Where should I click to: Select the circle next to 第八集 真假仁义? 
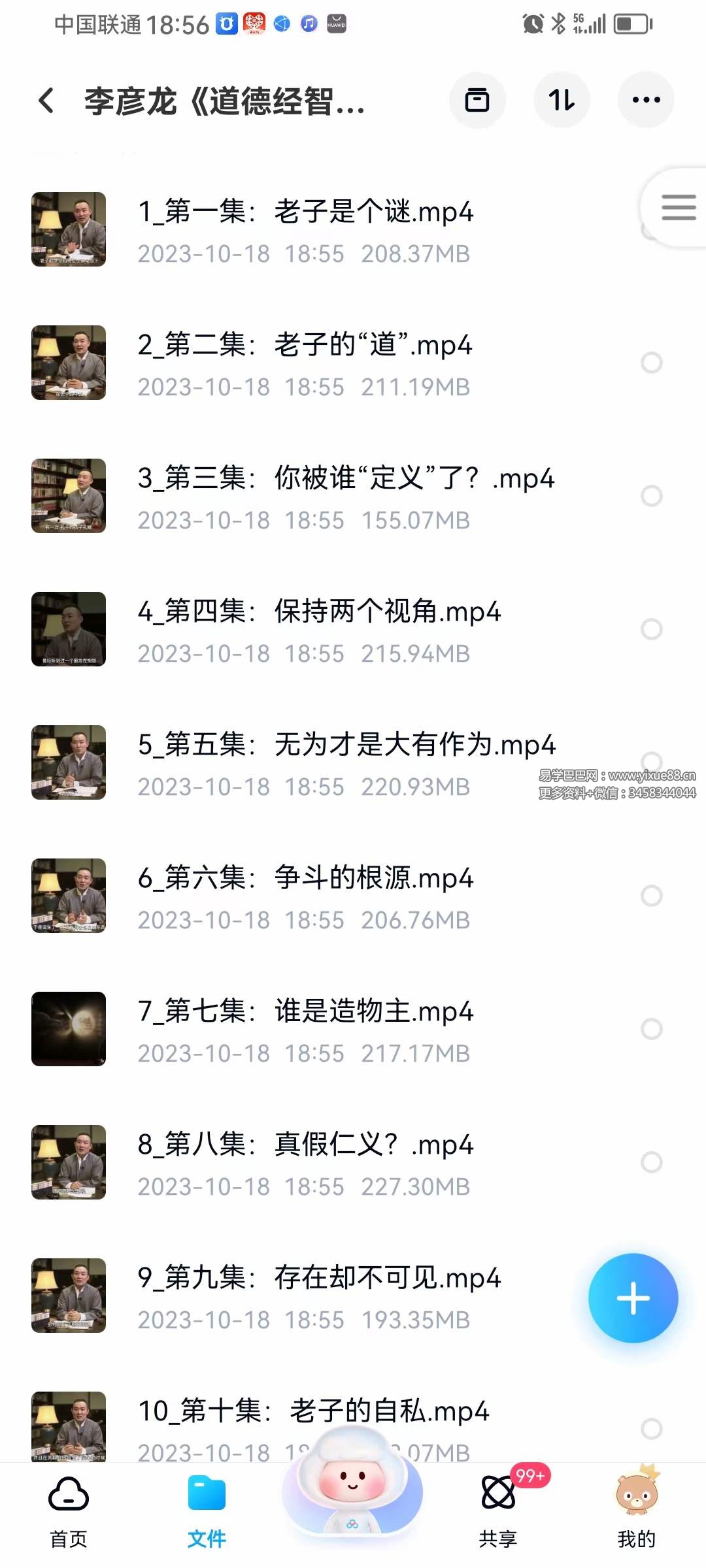(x=652, y=1163)
